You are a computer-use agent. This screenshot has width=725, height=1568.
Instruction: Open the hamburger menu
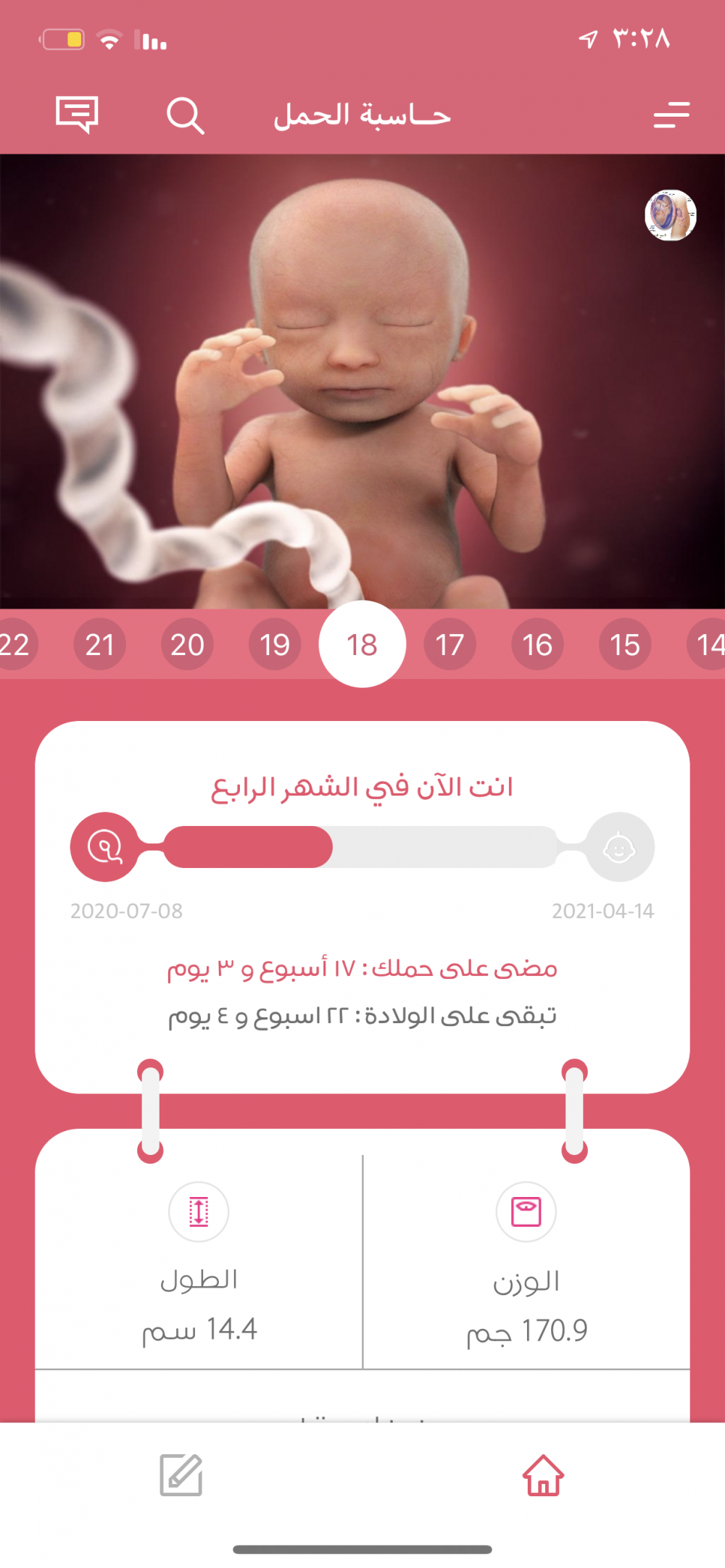click(x=671, y=115)
